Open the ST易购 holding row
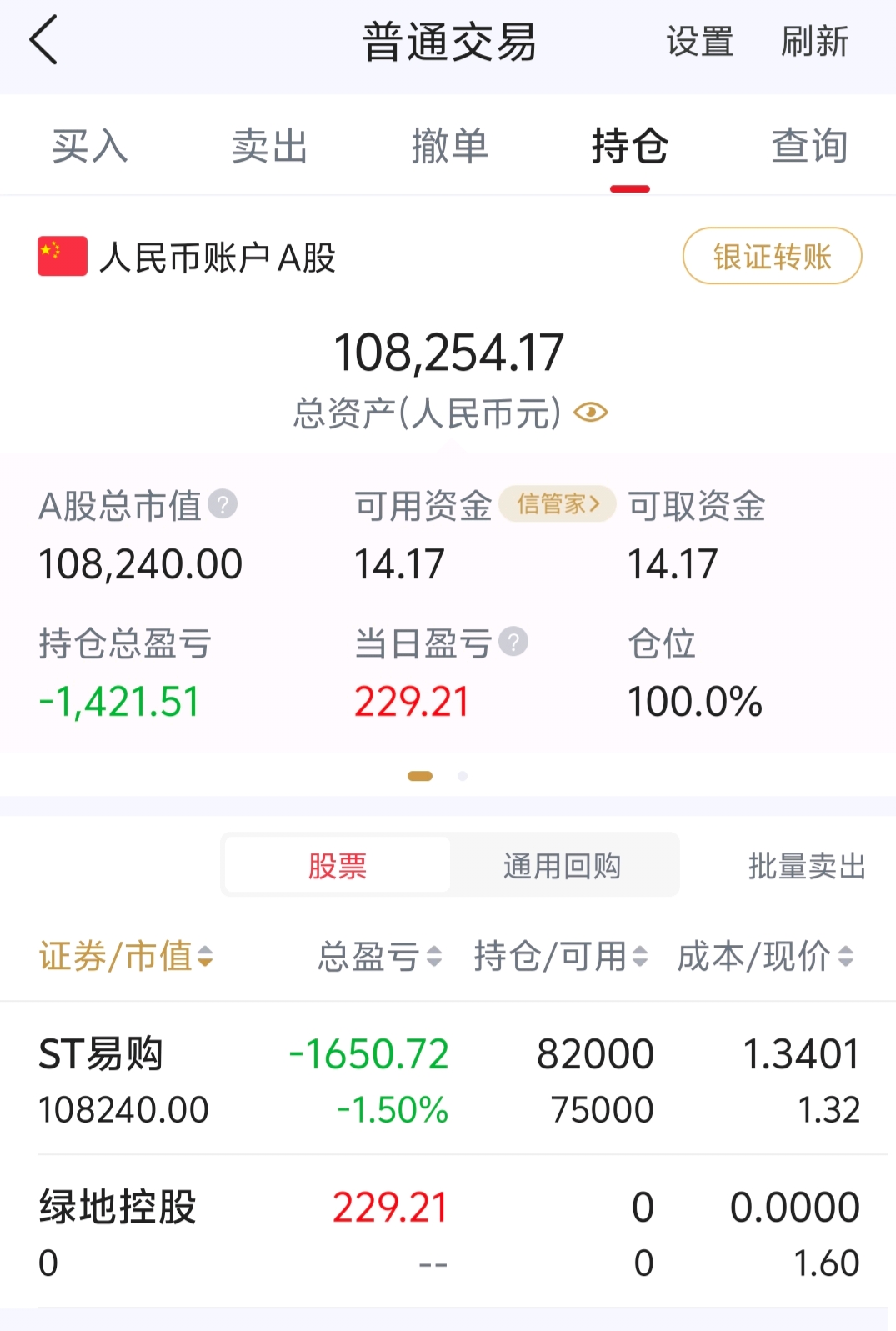This screenshot has height=1331, width=896. (x=449, y=1079)
